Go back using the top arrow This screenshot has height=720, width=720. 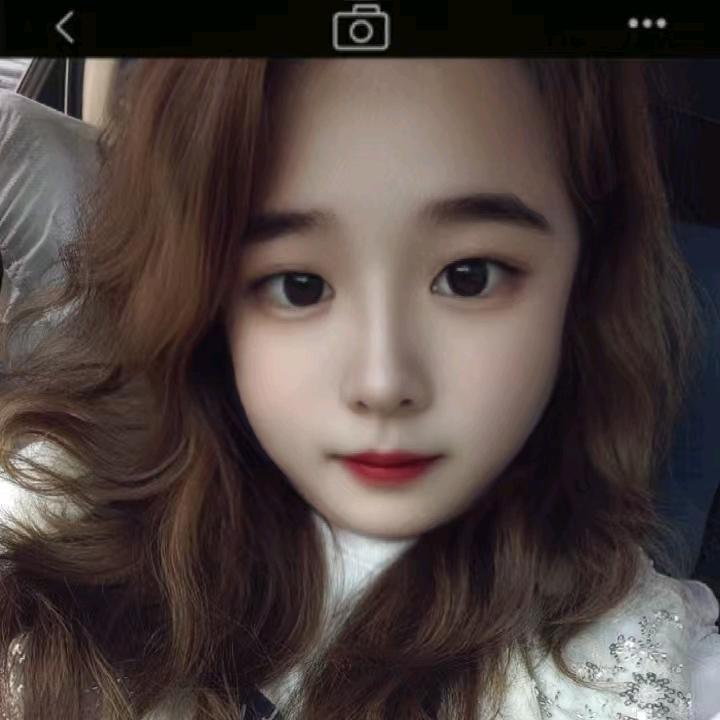click(x=65, y=27)
